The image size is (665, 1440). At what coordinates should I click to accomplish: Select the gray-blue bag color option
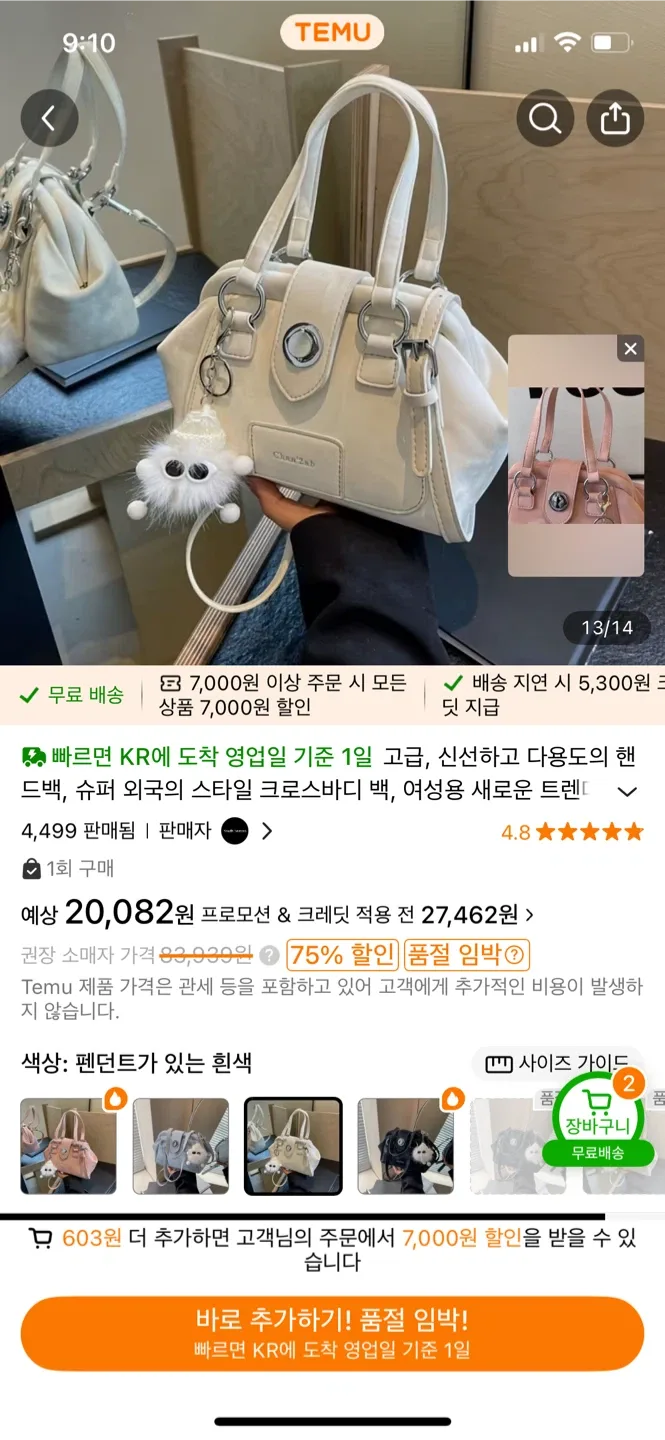coord(181,1146)
